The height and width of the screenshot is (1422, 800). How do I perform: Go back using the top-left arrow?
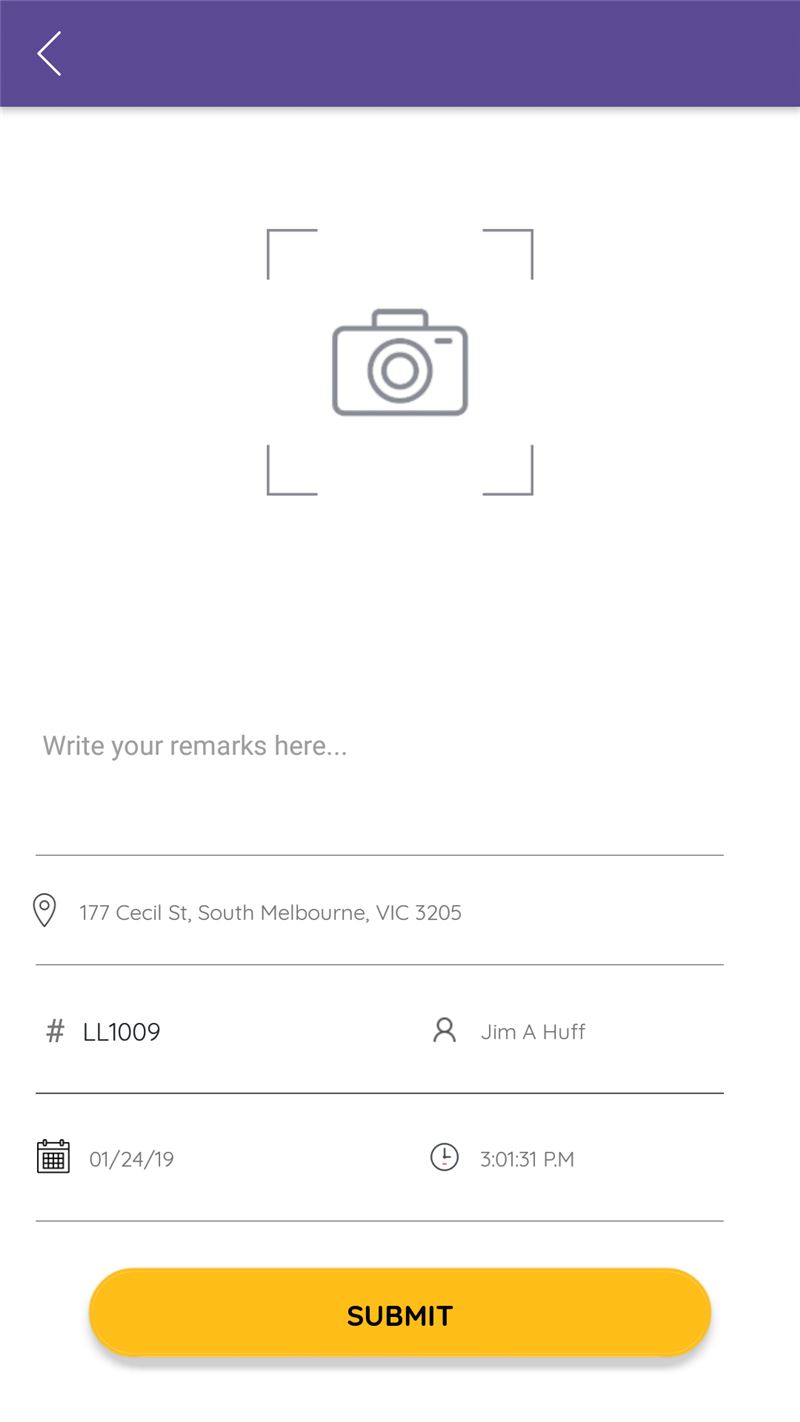tap(49, 53)
